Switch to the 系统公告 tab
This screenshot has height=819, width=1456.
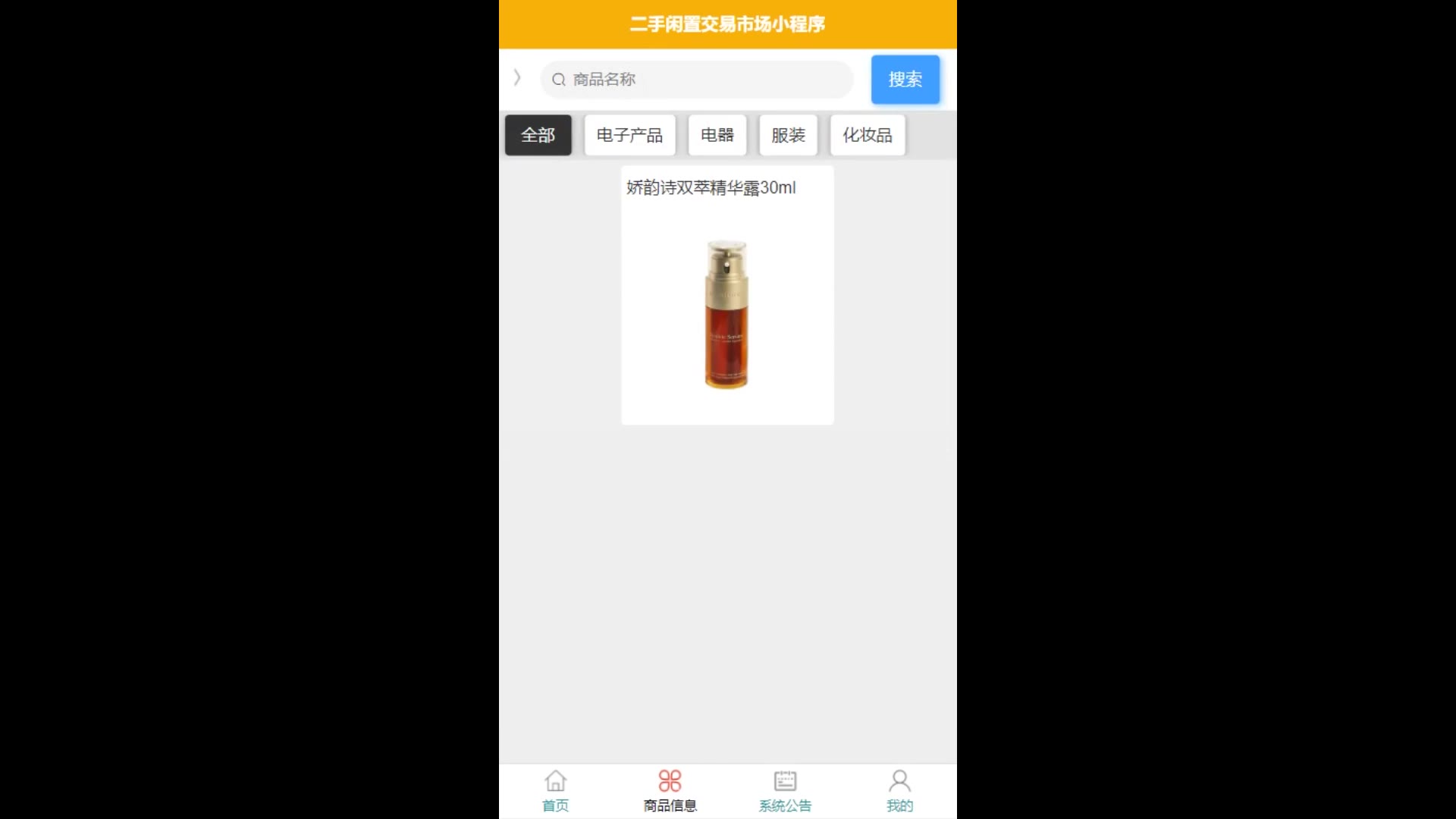785,791
